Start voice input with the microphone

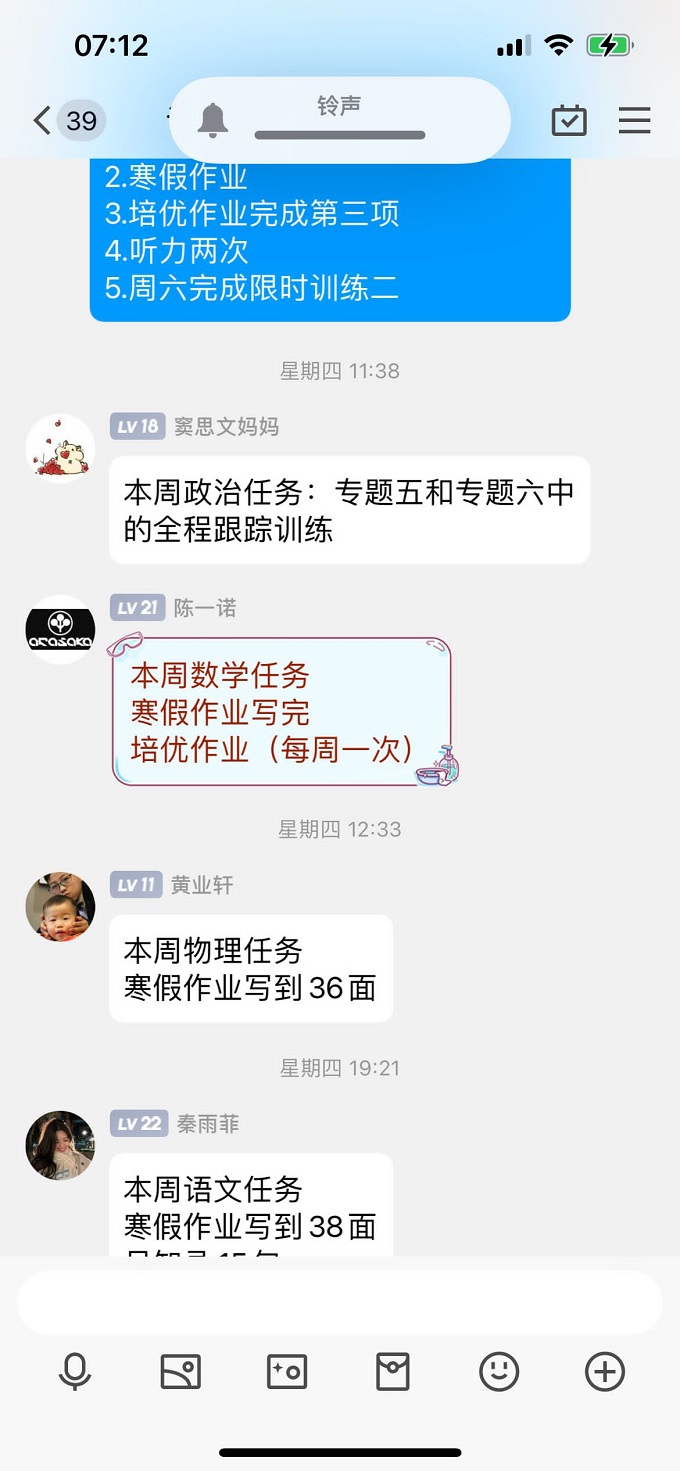(x=75, y=1372)
